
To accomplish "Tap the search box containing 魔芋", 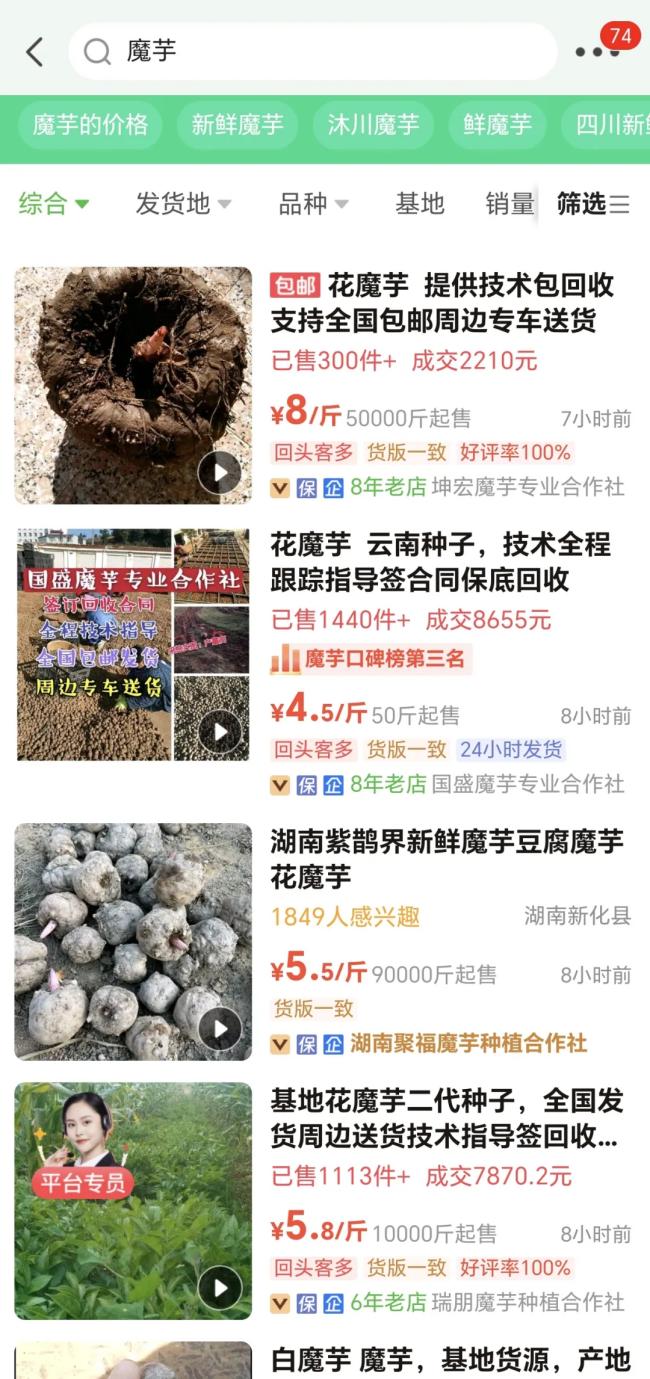I will [312, 51].
